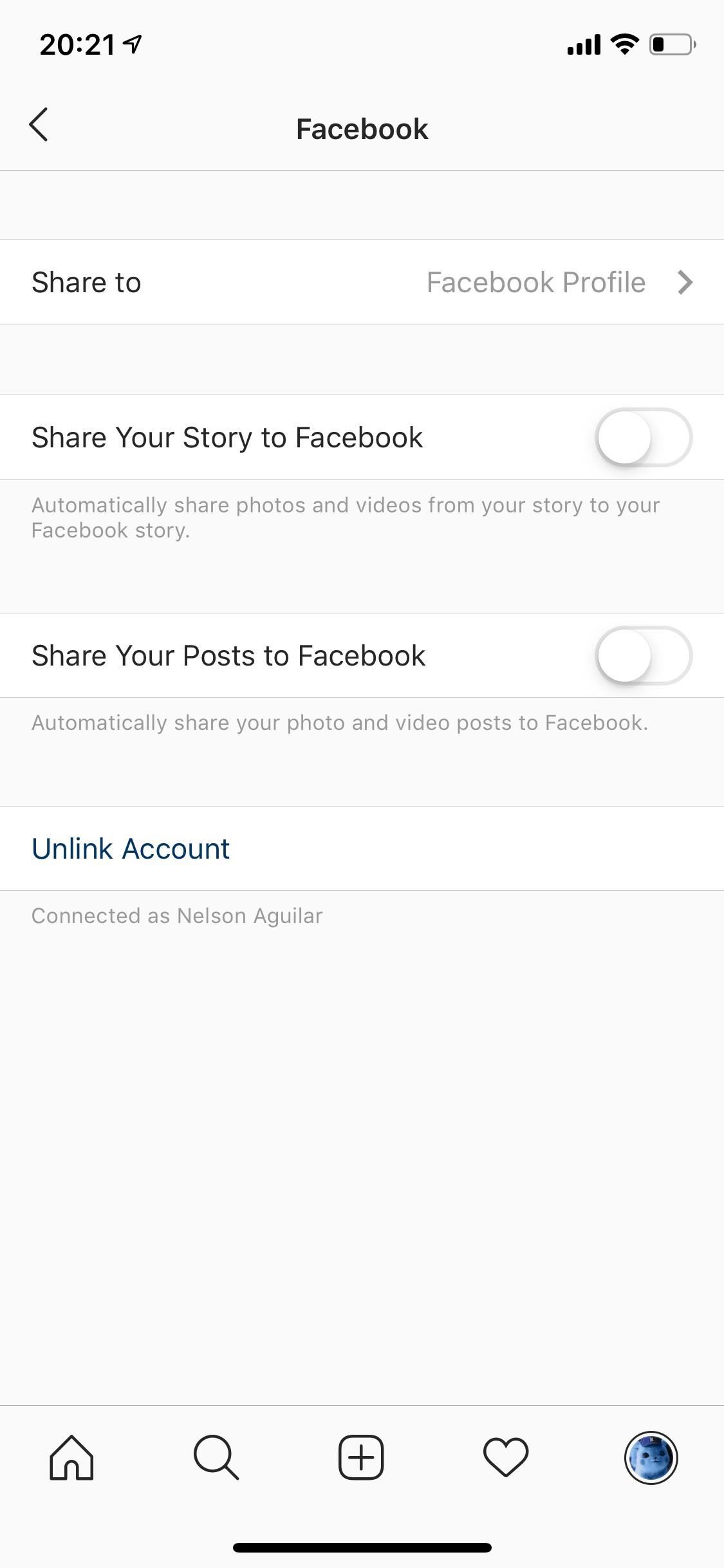
Task: Go back from Facebook settings
Action: point(39,125)
